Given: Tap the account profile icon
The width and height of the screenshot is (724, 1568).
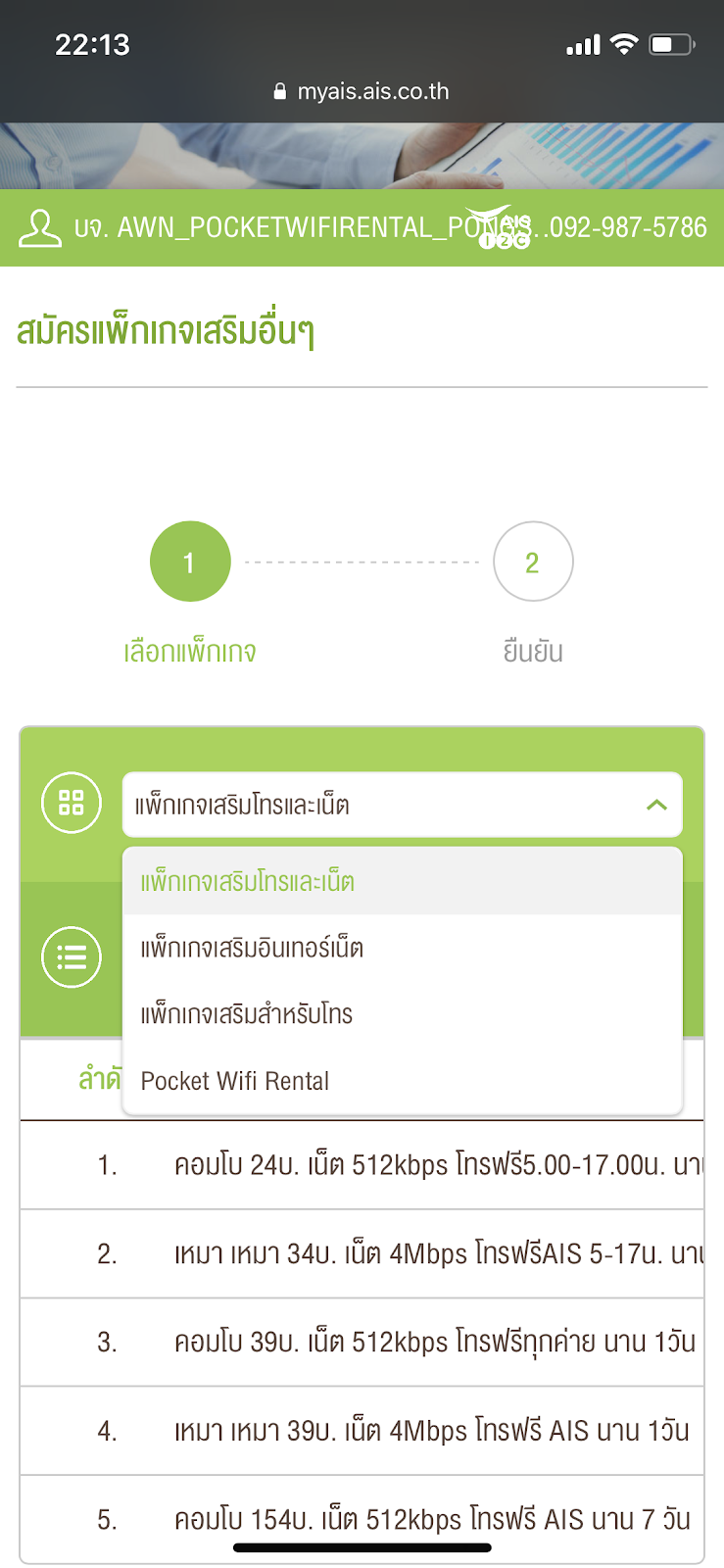Looking at the screenshot, I should pos(40,227).
